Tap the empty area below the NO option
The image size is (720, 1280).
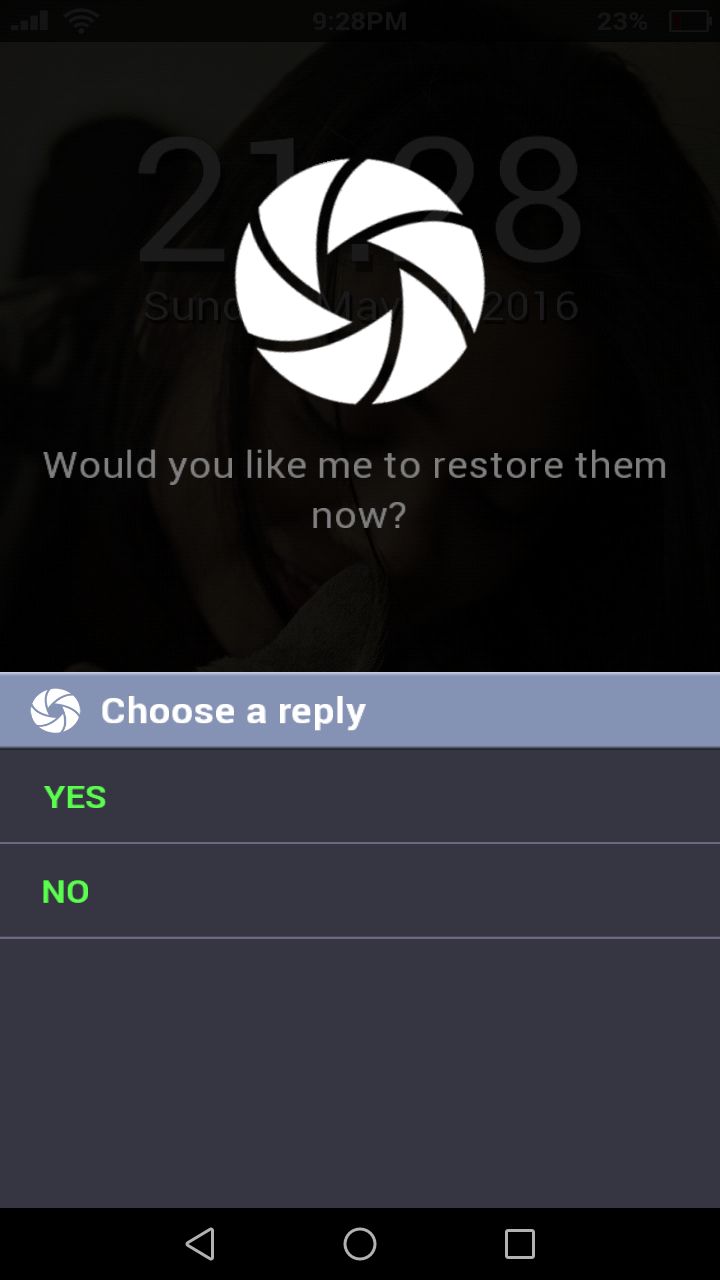click(360, 1070)
